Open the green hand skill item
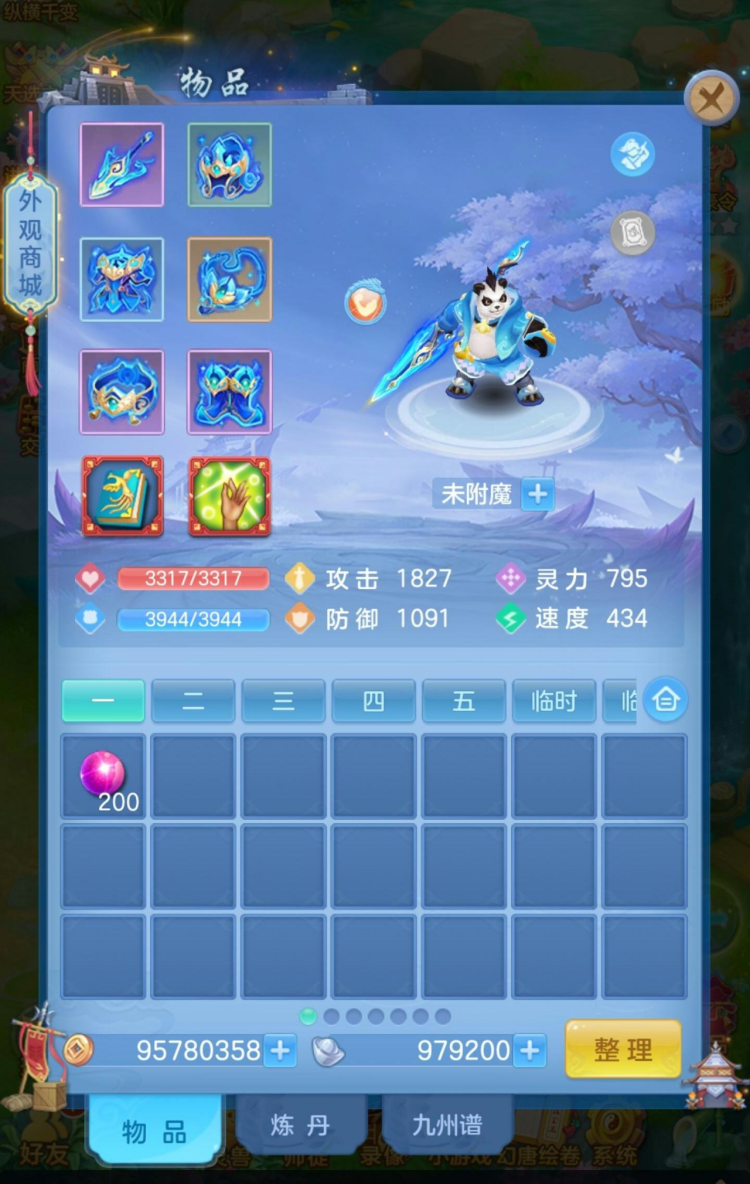The image size is (750, 1184). (230, 497)
